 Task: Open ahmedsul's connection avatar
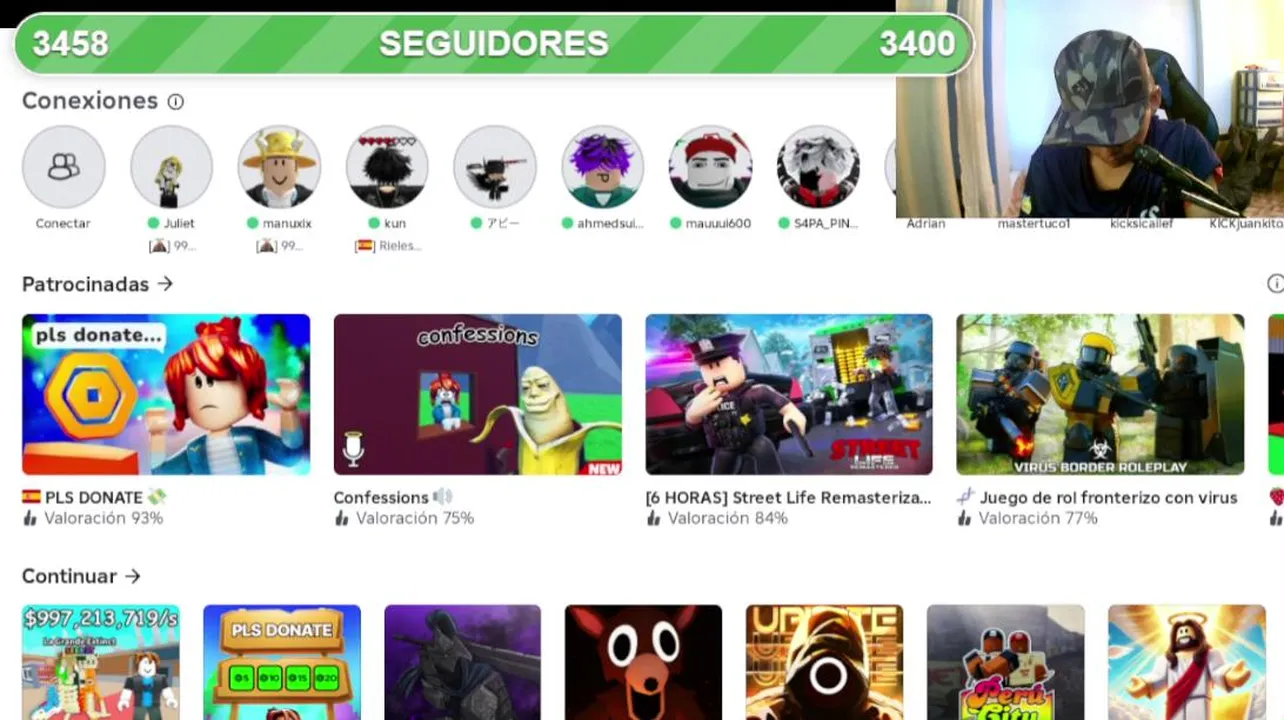pyautogui.click(x=602, y=167)
